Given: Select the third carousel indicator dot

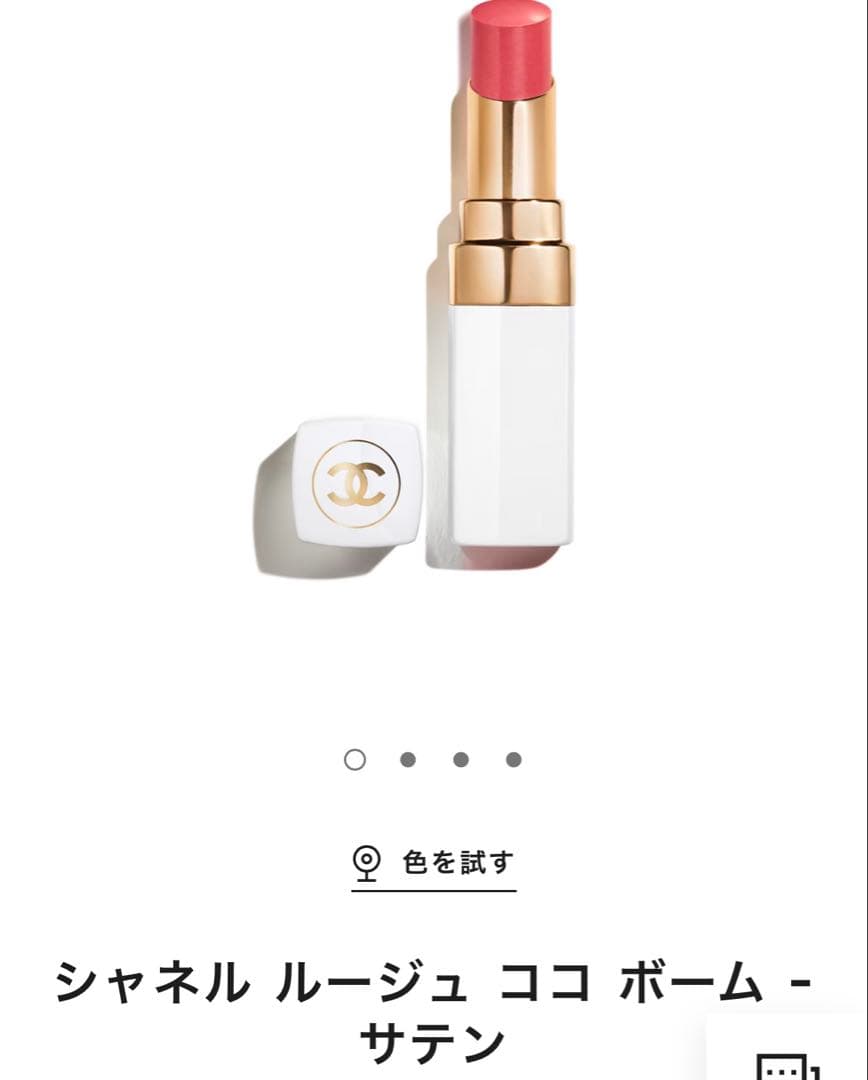Looking at the screenshot, I should (x=458, y=760).
